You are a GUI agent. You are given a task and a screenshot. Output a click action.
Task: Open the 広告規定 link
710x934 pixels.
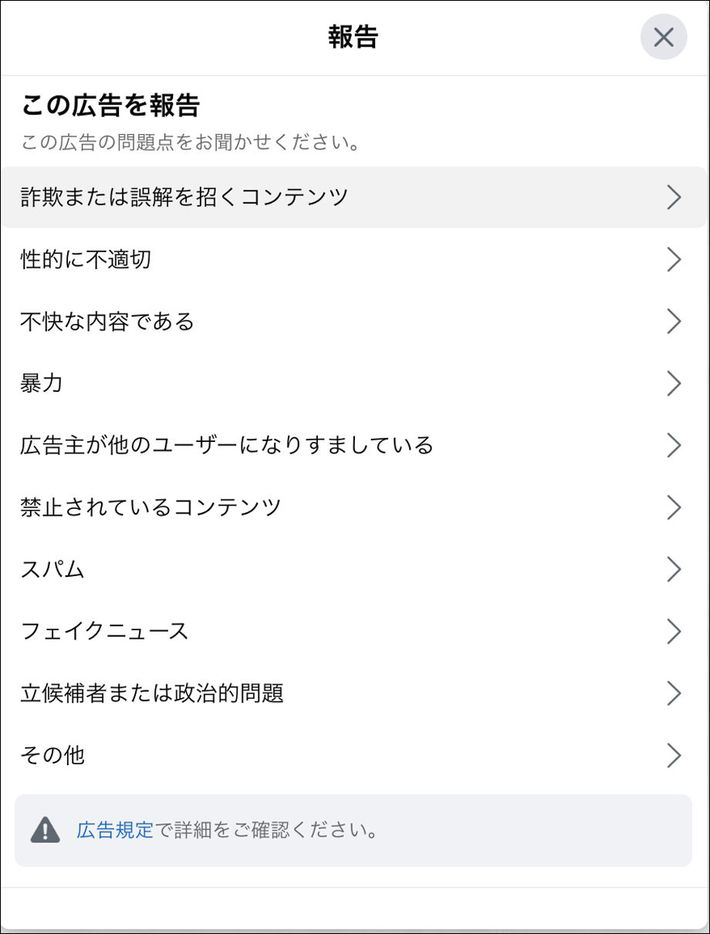[x=115, y=830]
